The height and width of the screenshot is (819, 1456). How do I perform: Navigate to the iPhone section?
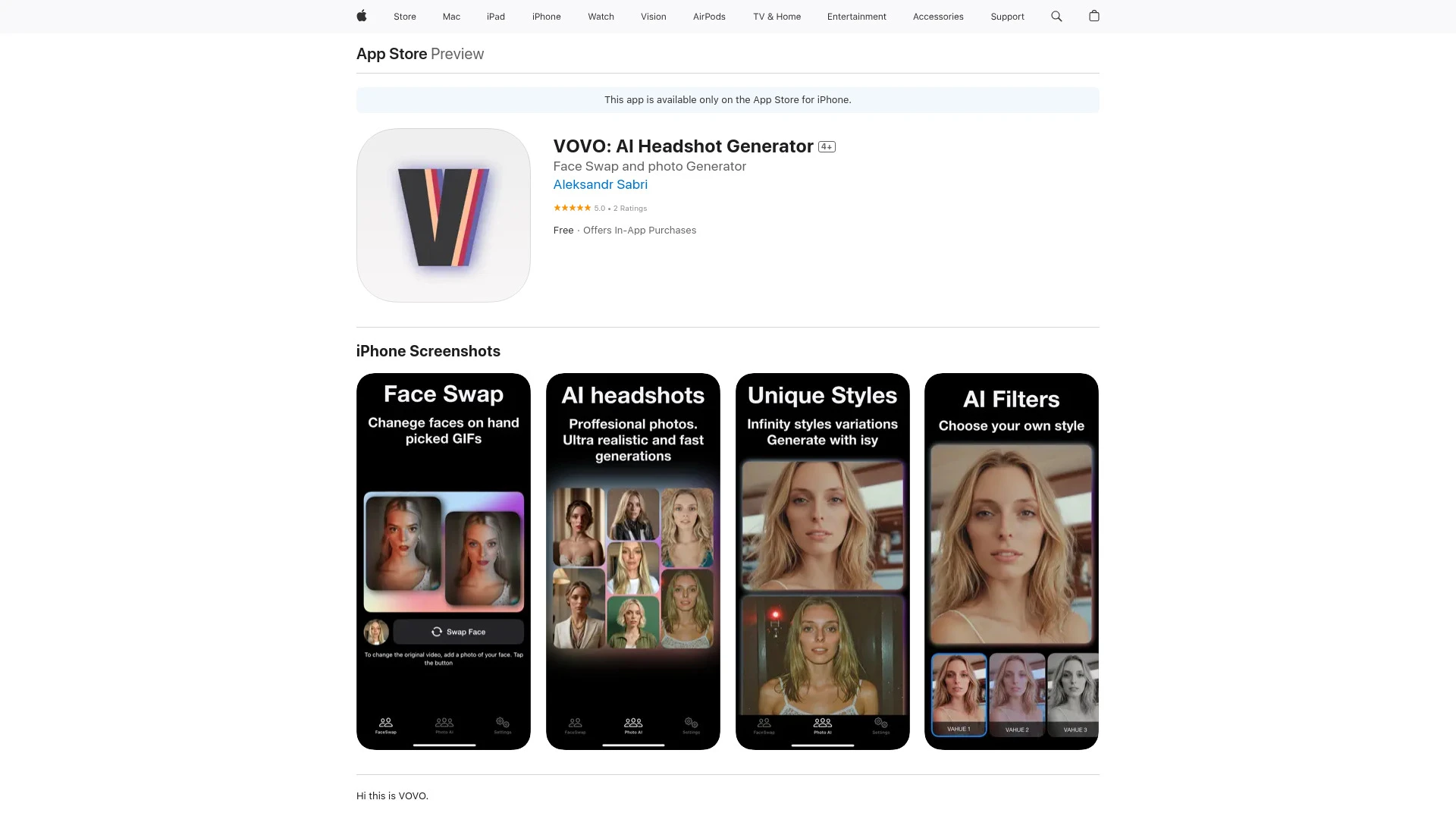point(546,17)
